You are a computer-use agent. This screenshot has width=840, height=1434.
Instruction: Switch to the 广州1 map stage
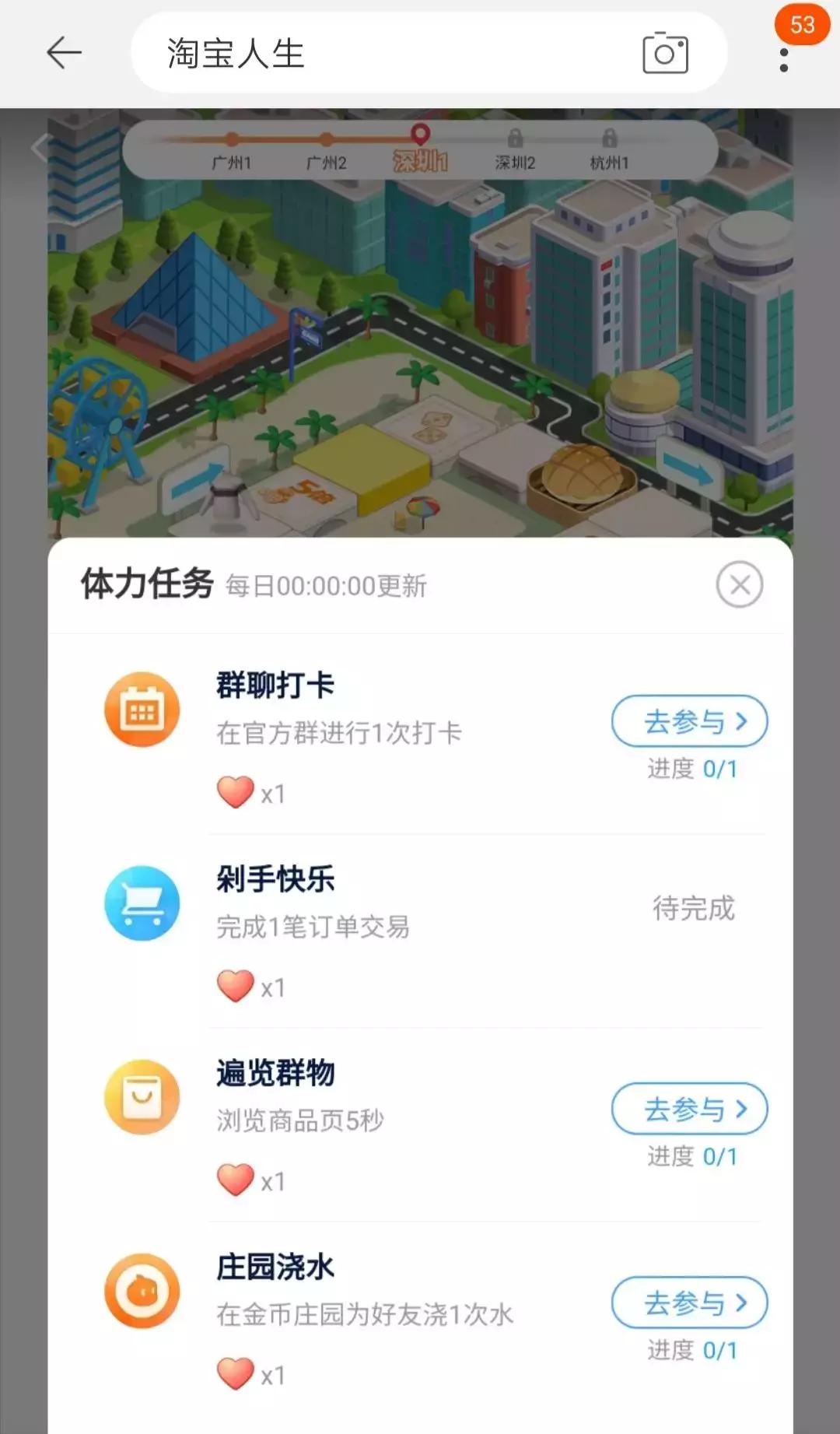tap(231, 153)
